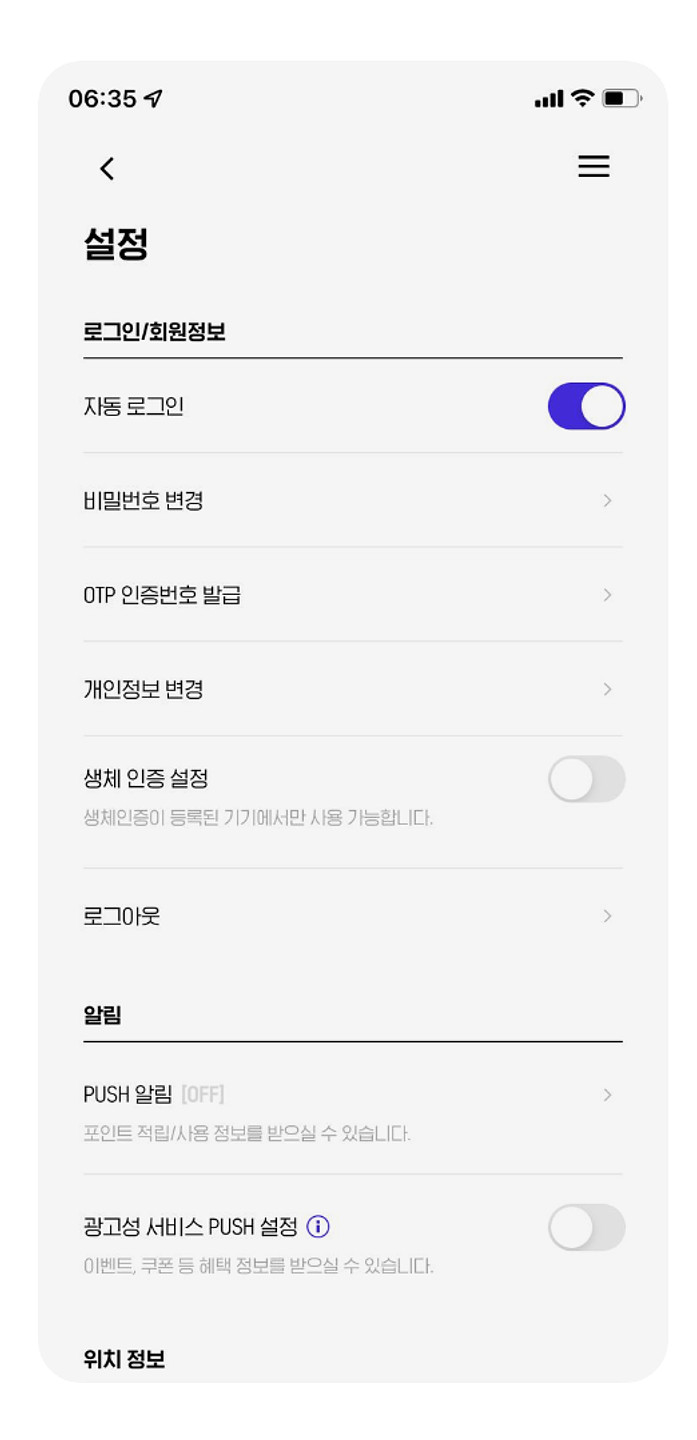Open PUSH 알림 settings
The height and width of the screenshot is (1440, 697).
point(352,1095)
